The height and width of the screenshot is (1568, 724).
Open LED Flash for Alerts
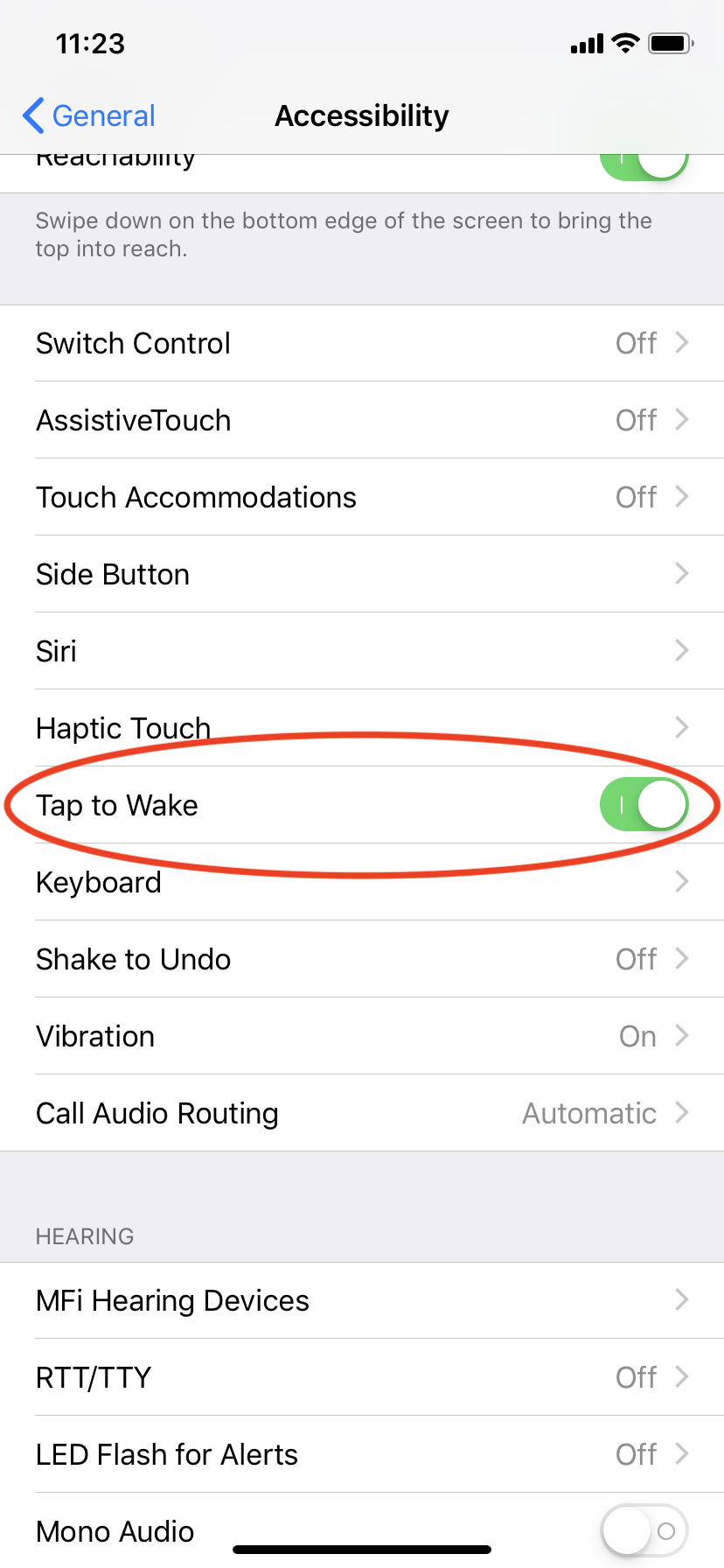362,1454
